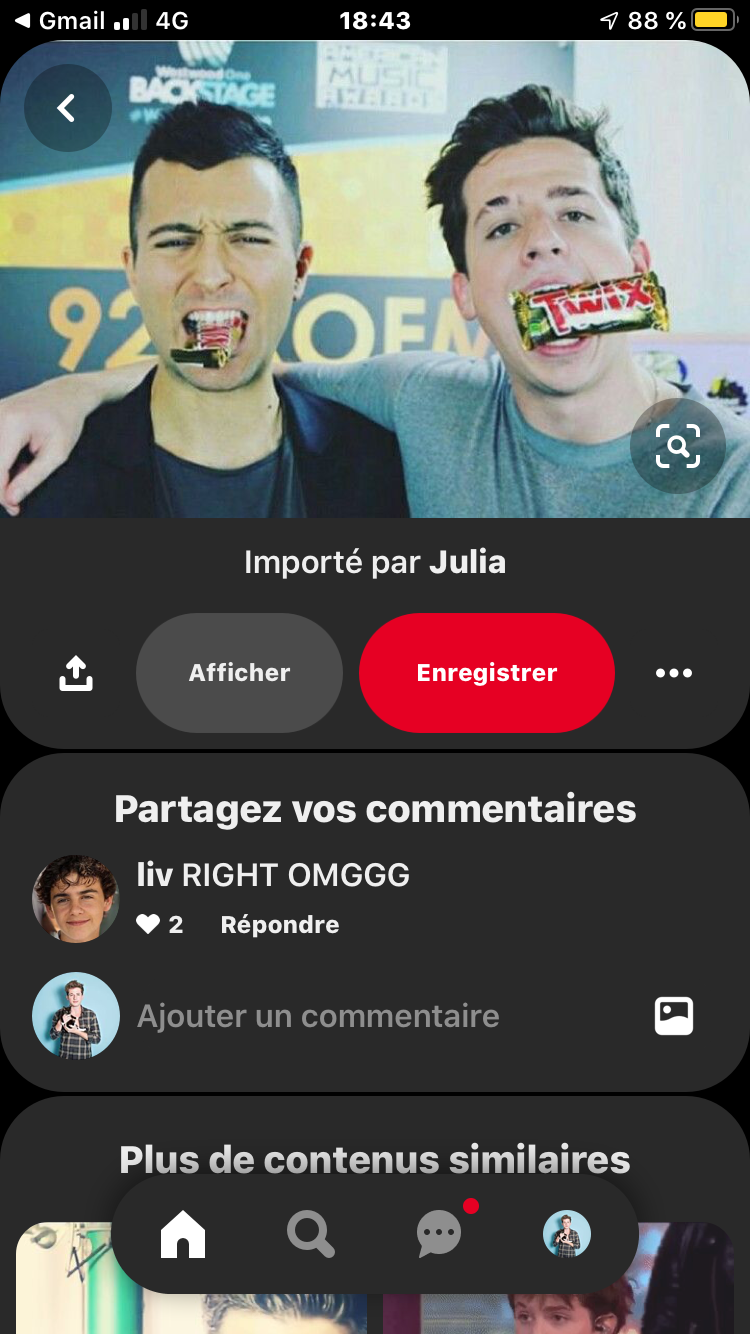
Task: Share this pin
Action: [x=76, y=673]
